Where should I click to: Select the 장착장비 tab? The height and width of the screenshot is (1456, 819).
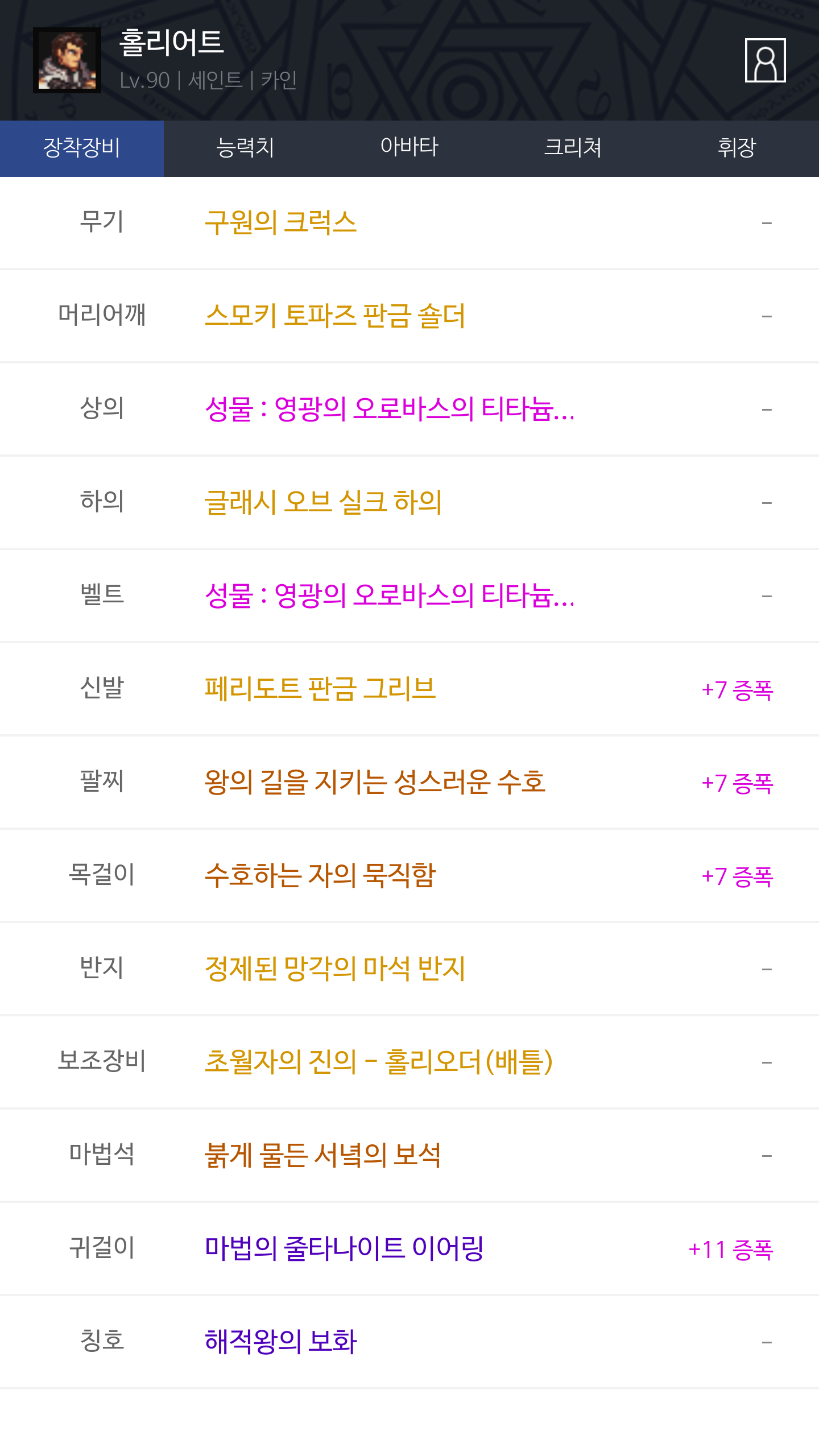[82, 148]
